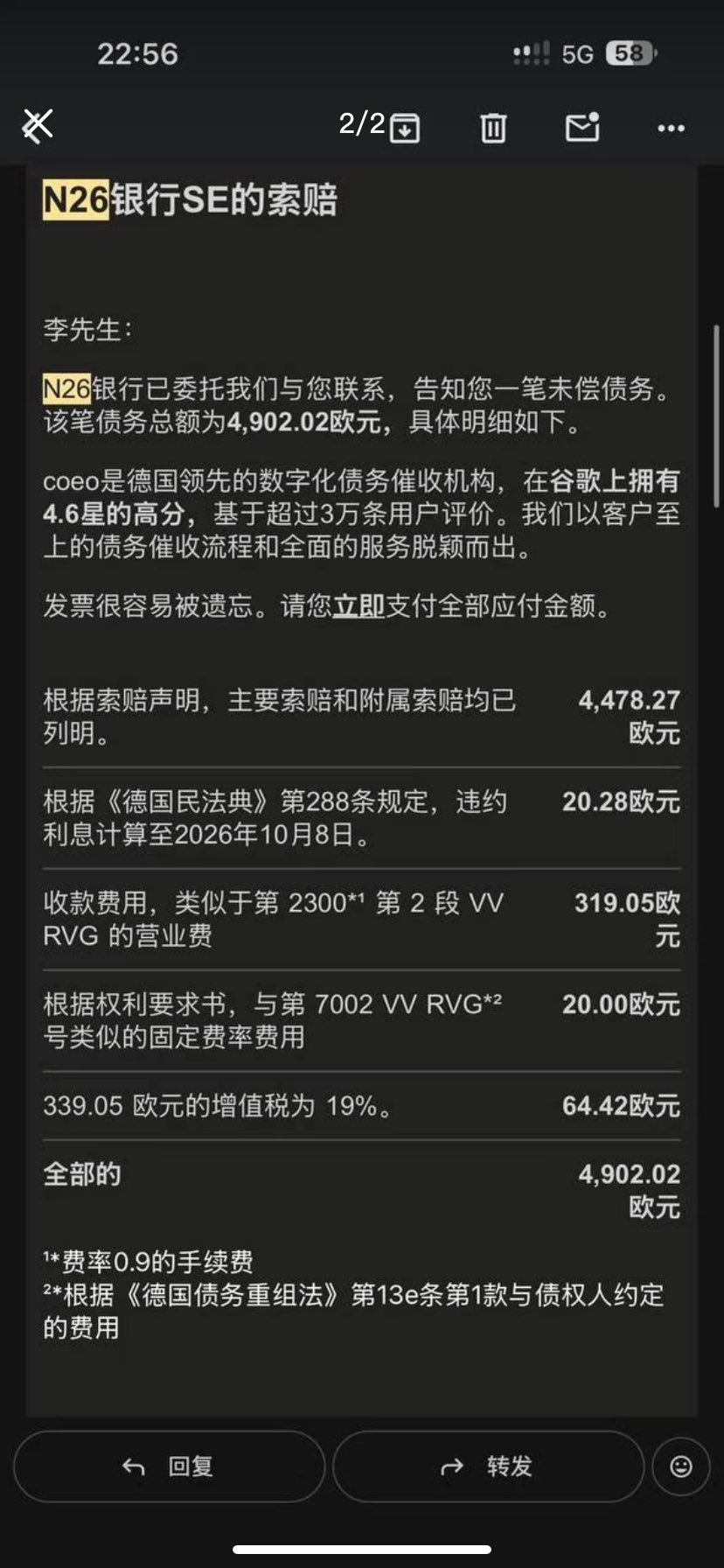Archive this email
Viewport: 724px width, 1568px height.
pyautogui.click(x=405, y=128)
